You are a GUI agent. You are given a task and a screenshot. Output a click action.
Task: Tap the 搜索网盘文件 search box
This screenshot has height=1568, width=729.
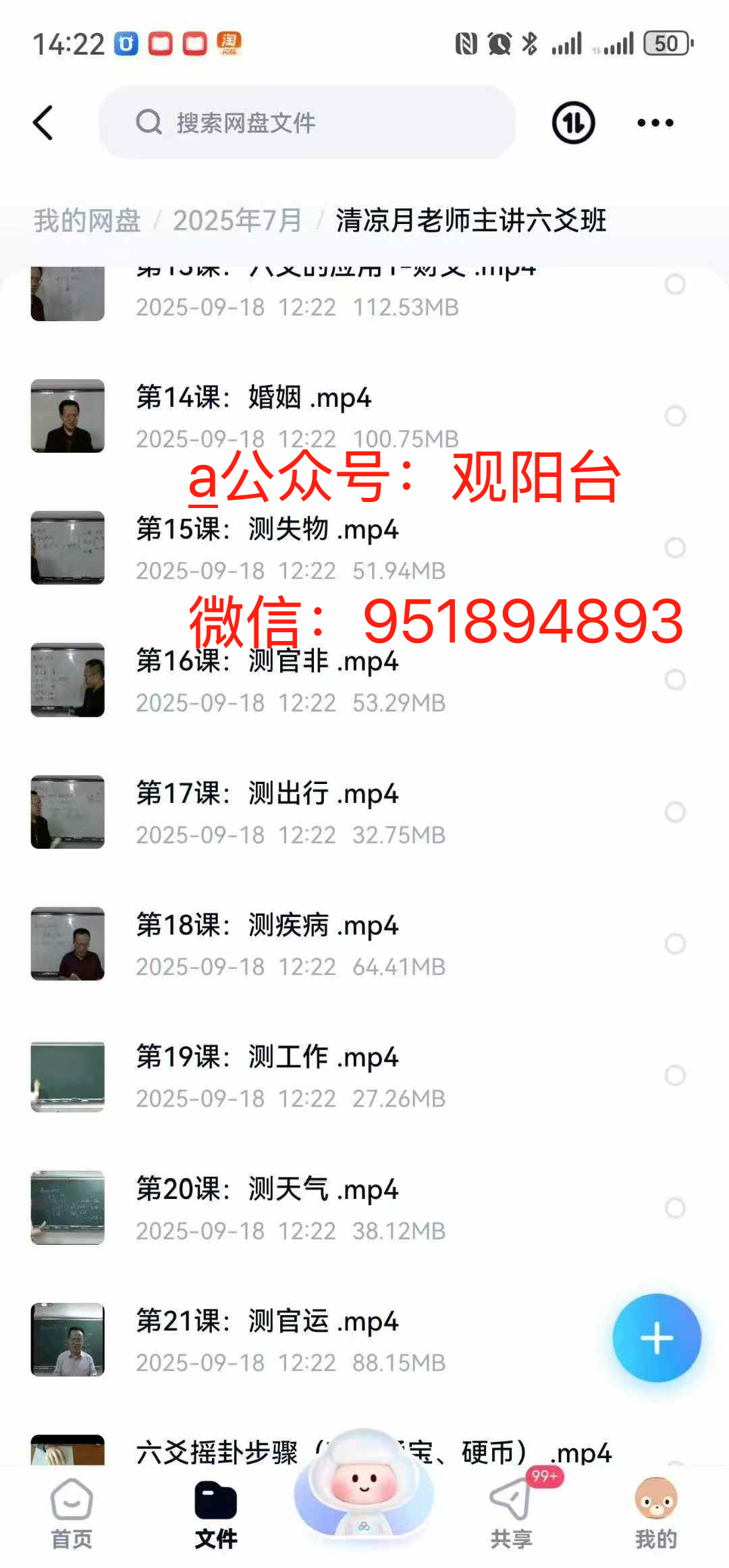click(x=307, y=123)
